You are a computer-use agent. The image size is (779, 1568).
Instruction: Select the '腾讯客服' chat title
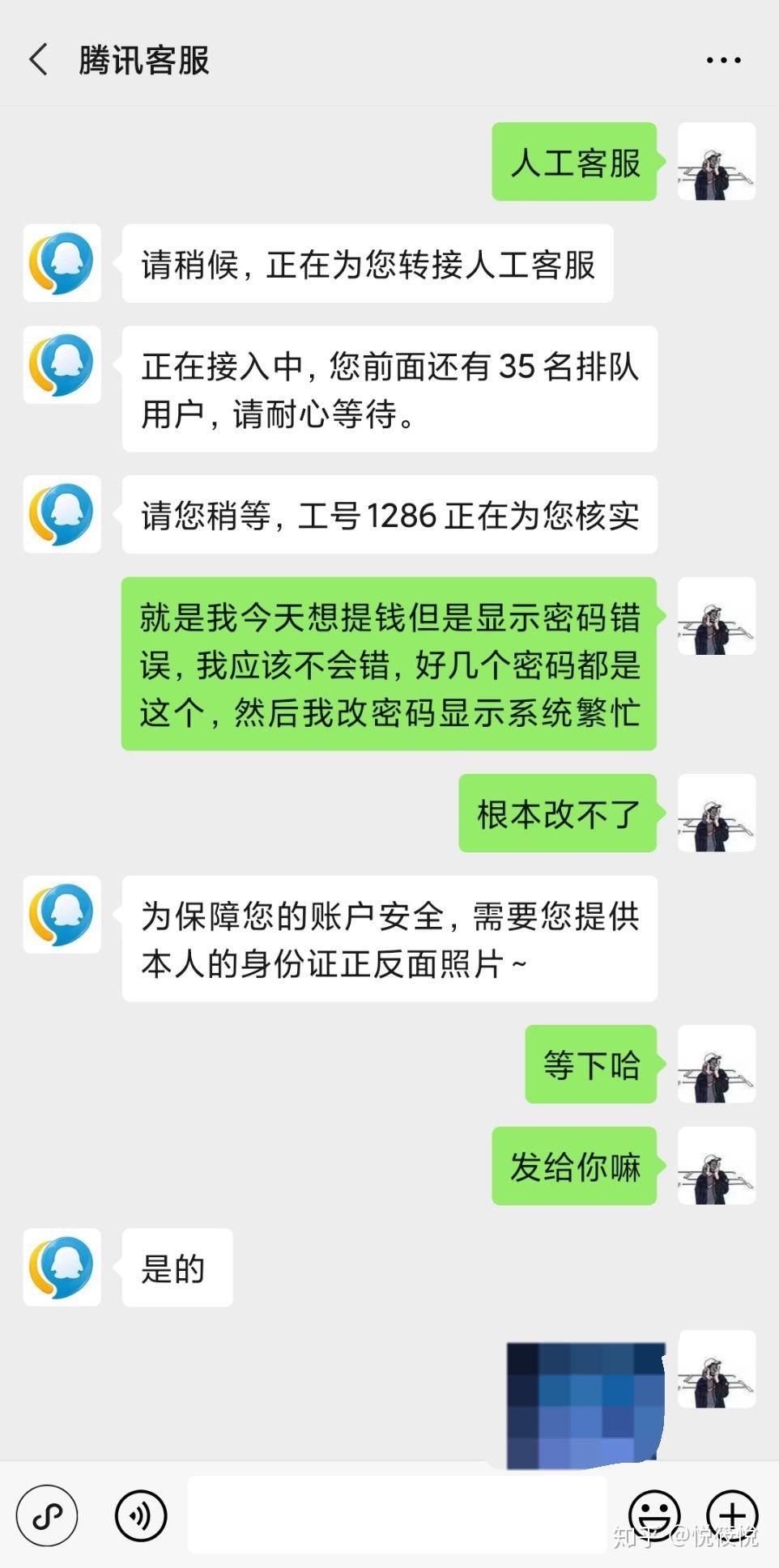143,59
